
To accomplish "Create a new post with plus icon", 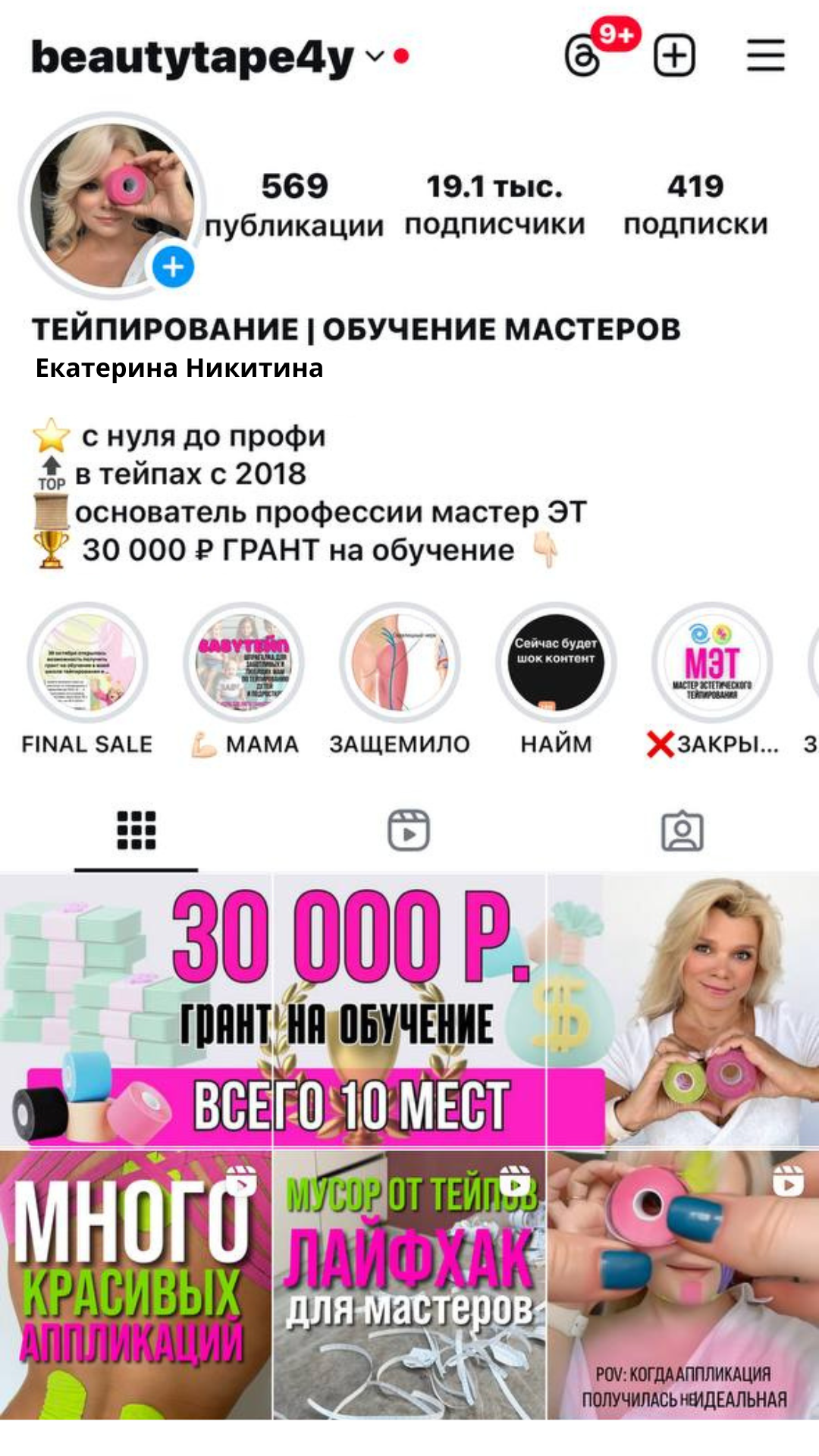I will tap(674, 56).
